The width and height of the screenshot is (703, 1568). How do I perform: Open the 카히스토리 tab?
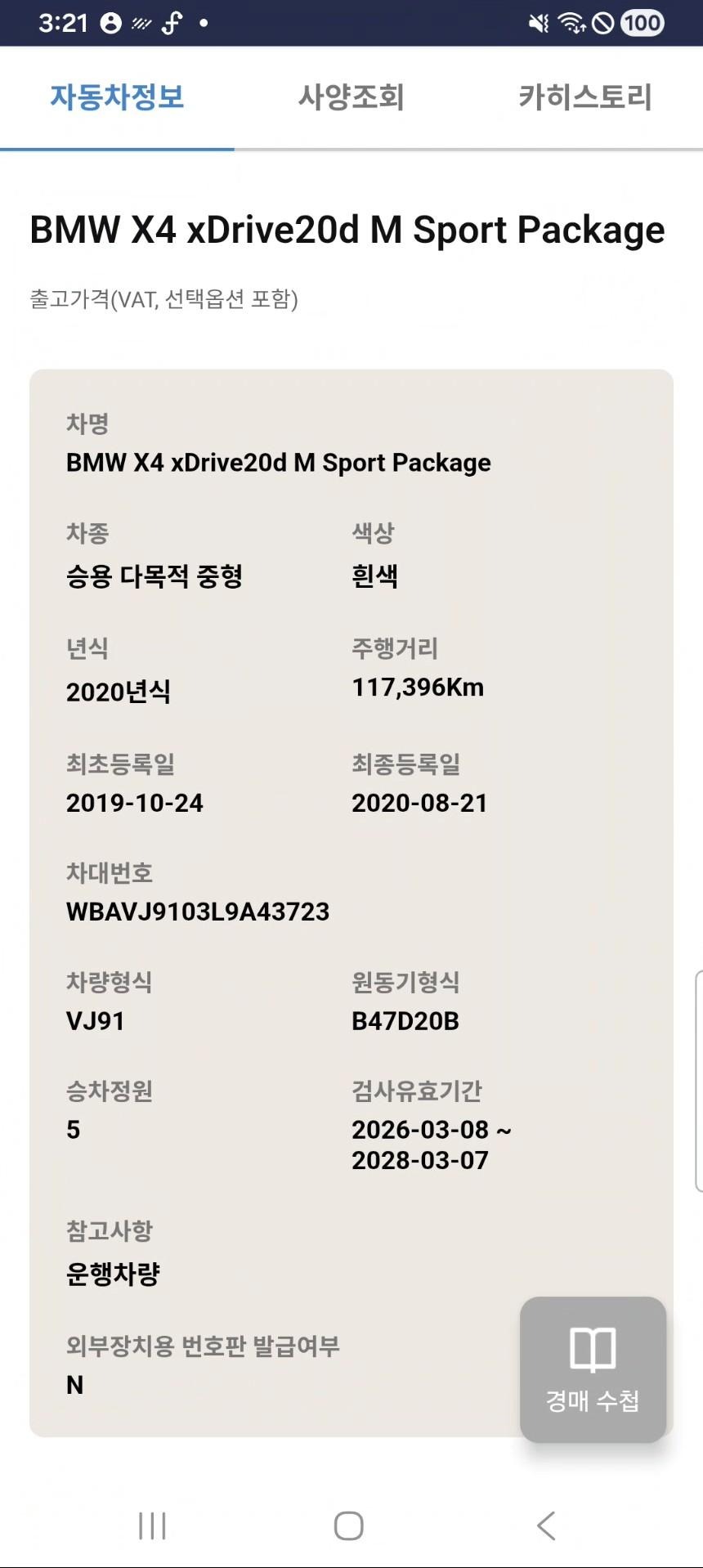pos(585,97)
